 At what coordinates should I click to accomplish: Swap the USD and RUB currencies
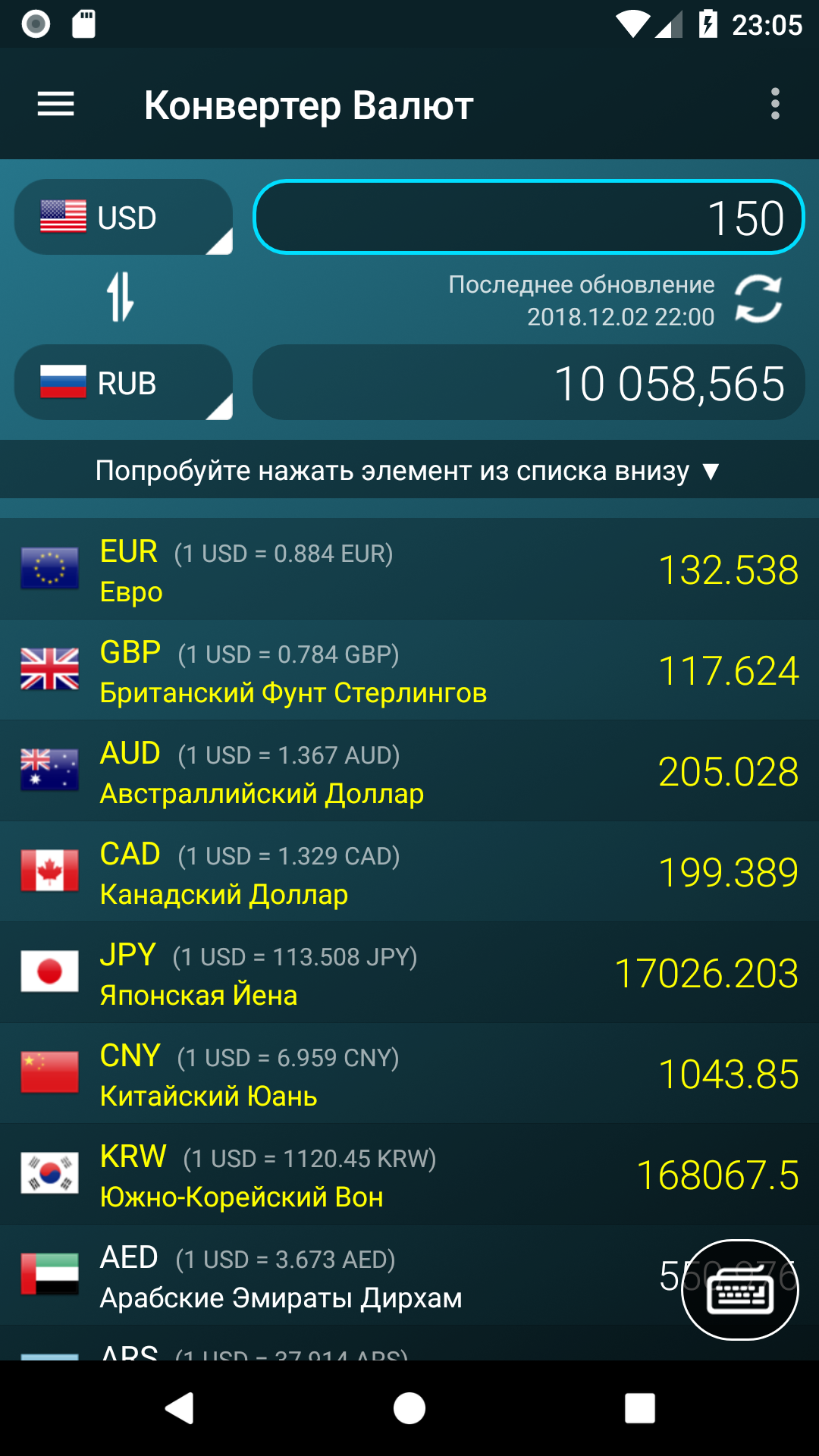pos(121,297)
